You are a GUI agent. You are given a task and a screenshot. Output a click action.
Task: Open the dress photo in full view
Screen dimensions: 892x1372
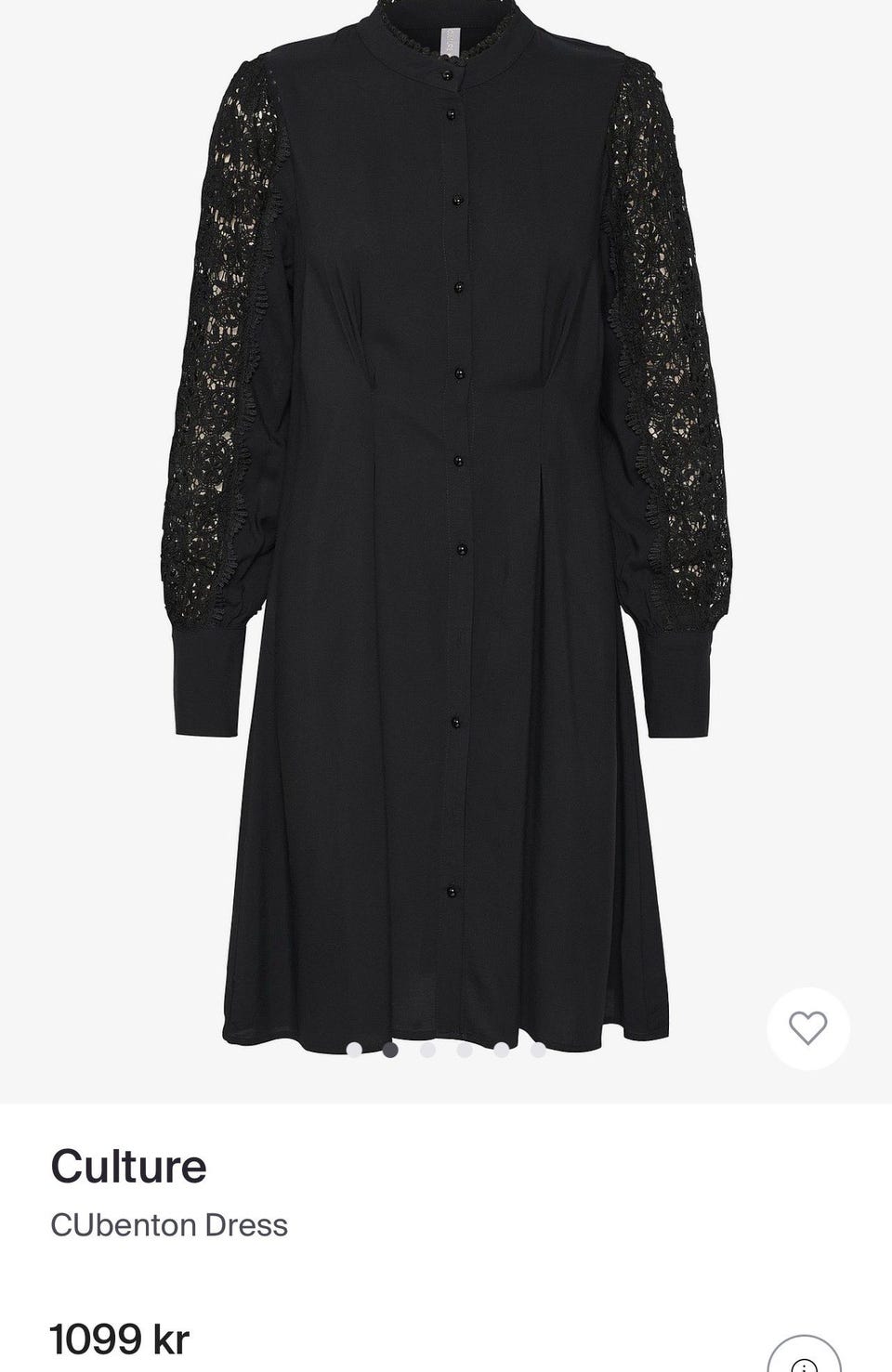coord(446,520)
